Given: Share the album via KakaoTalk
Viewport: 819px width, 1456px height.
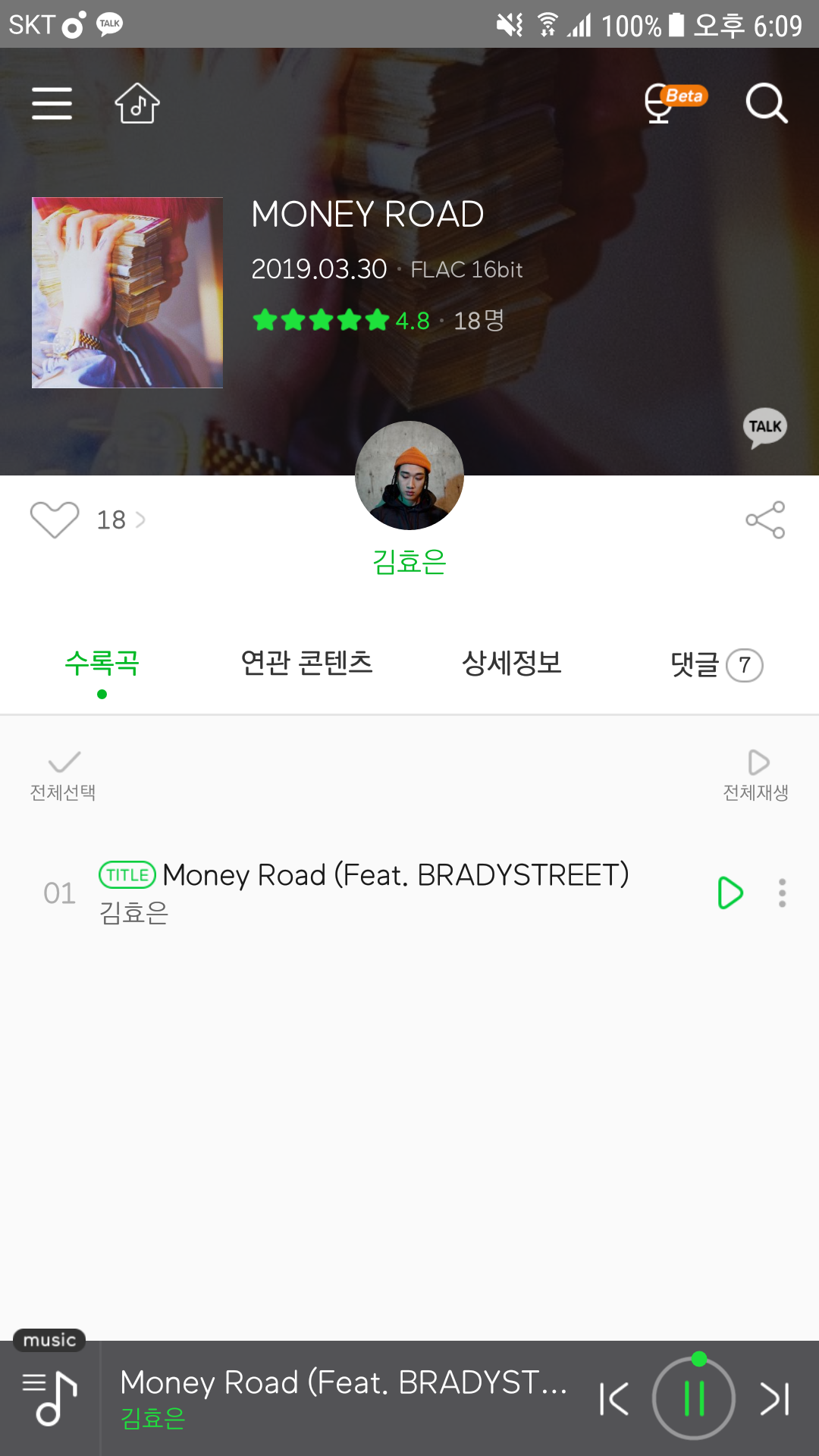Looking at the screenshot, I should click(x=764, y=427).
